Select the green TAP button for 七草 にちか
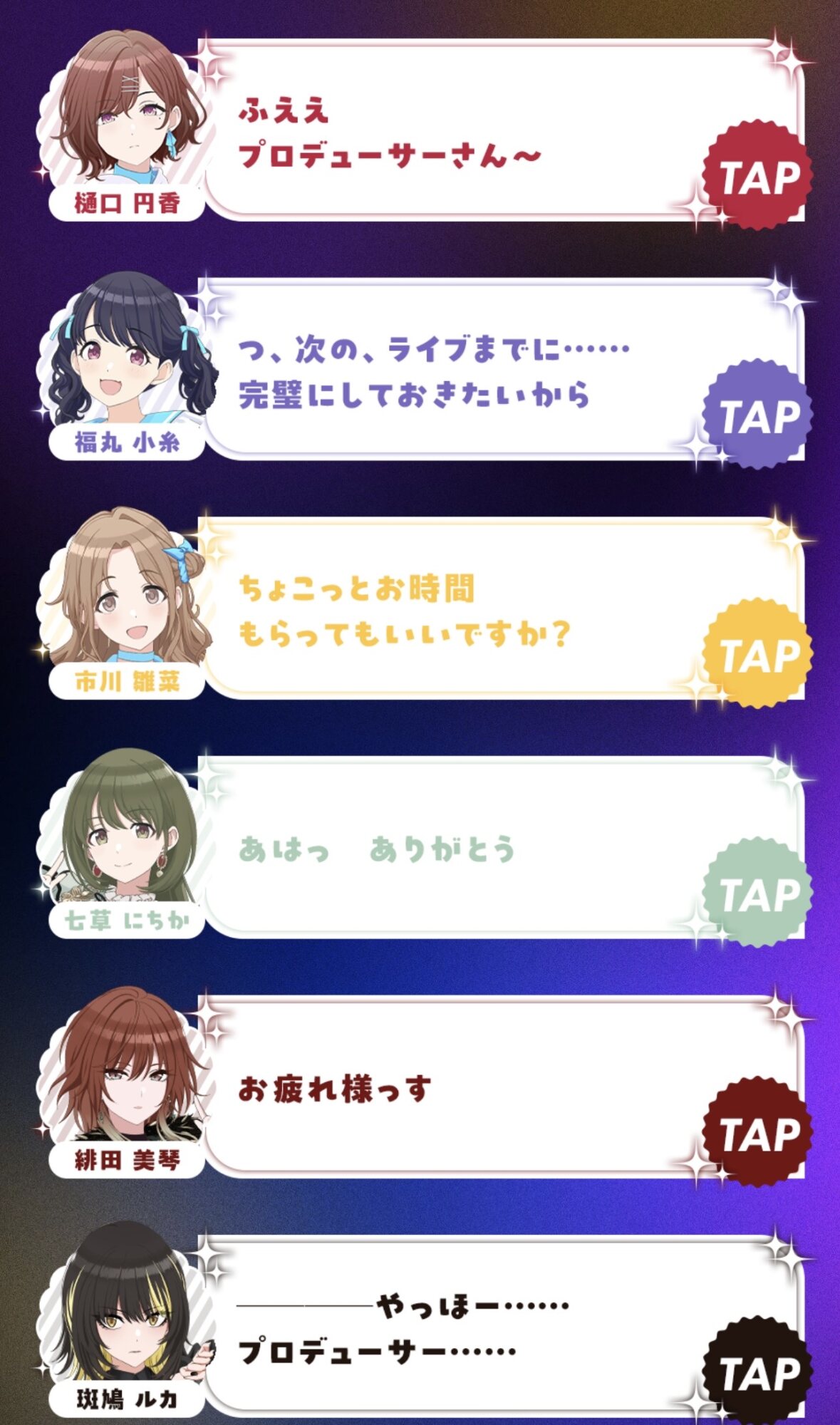The width and height of the screenshot is (840, 1425). tap(757, 893)
